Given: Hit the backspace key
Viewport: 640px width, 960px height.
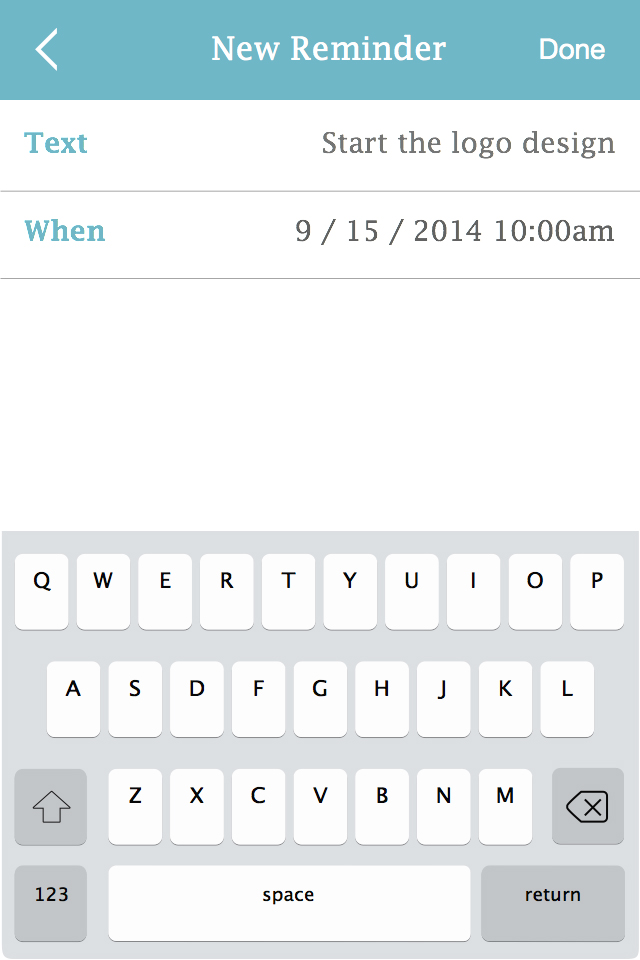Looking at the screenshot, I should 587,806.
